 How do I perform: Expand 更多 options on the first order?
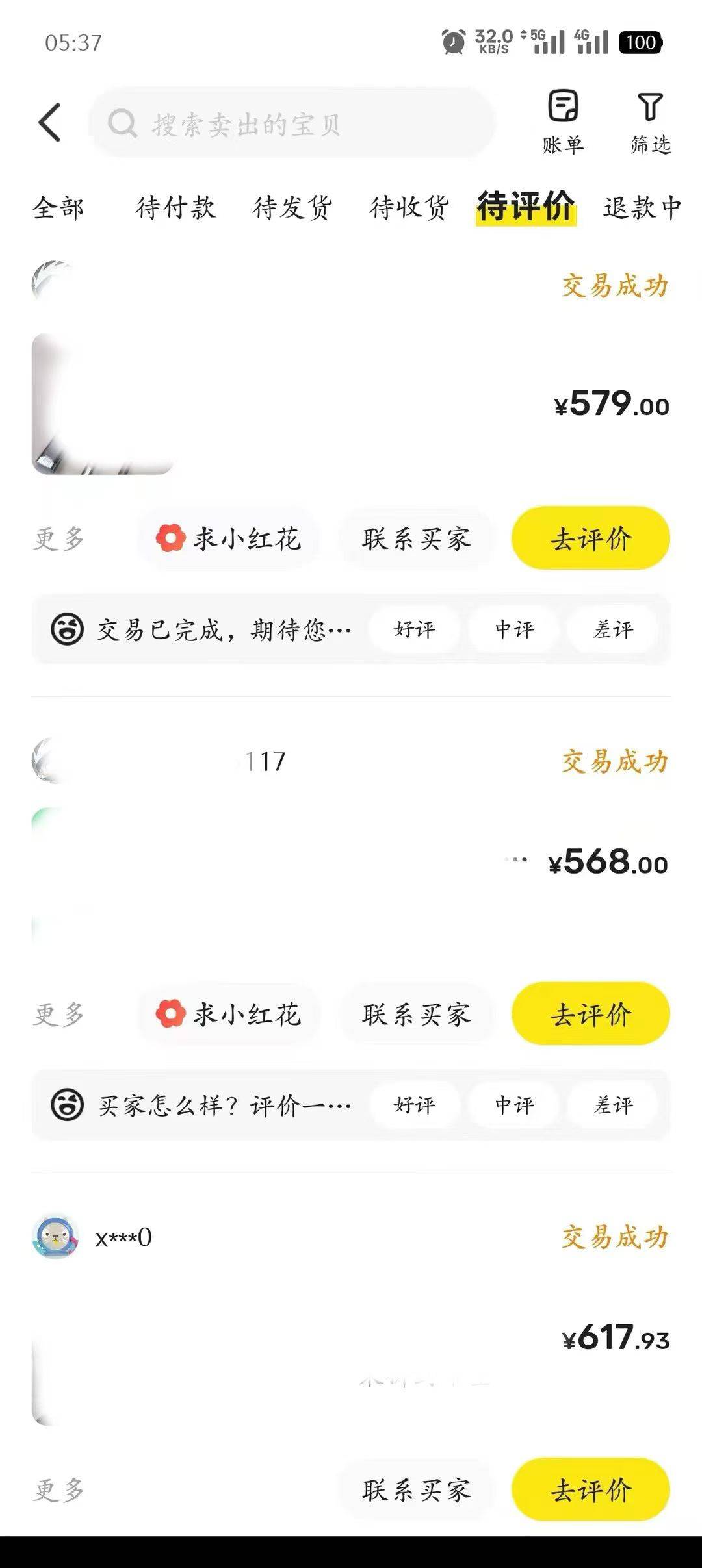coord(59,538)
